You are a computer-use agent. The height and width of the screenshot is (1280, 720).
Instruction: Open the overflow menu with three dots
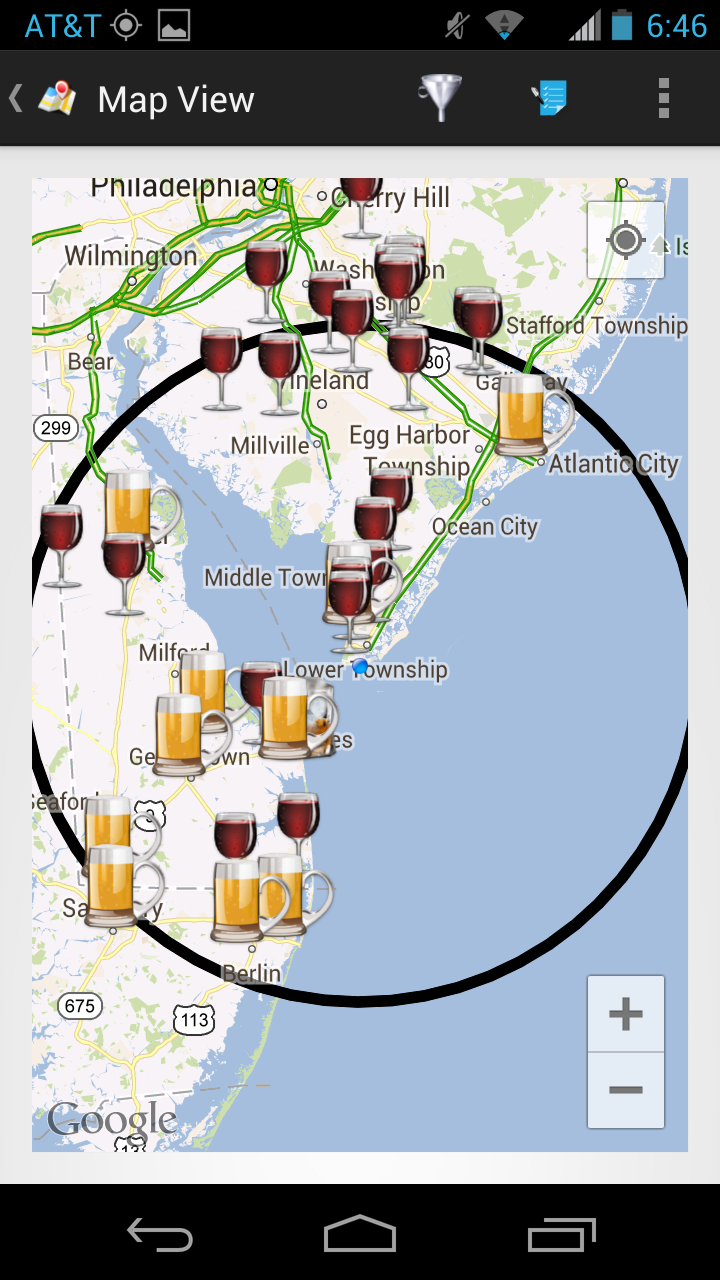(x=663, y=98)
